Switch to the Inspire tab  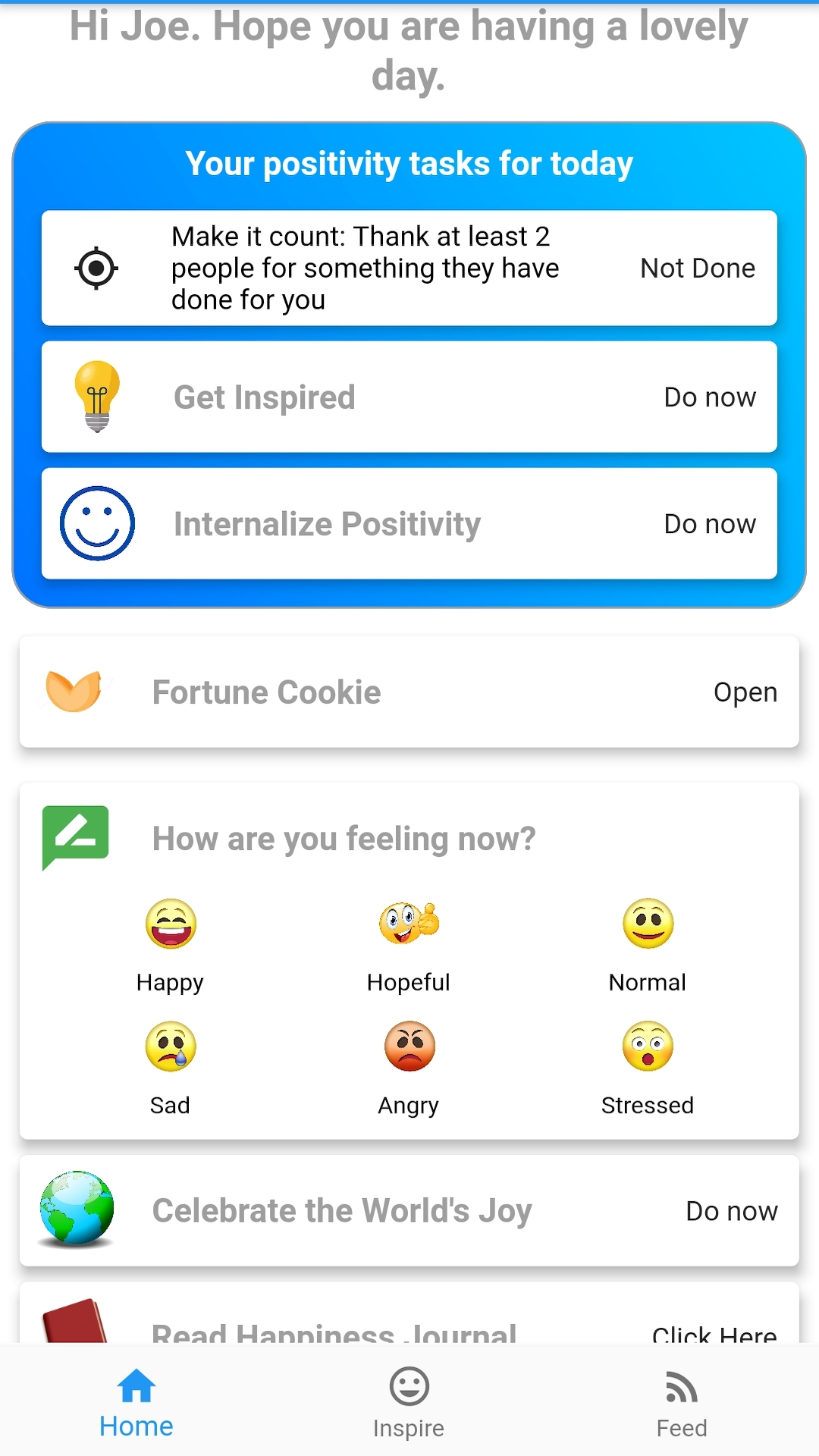[x=409, y=1403]
